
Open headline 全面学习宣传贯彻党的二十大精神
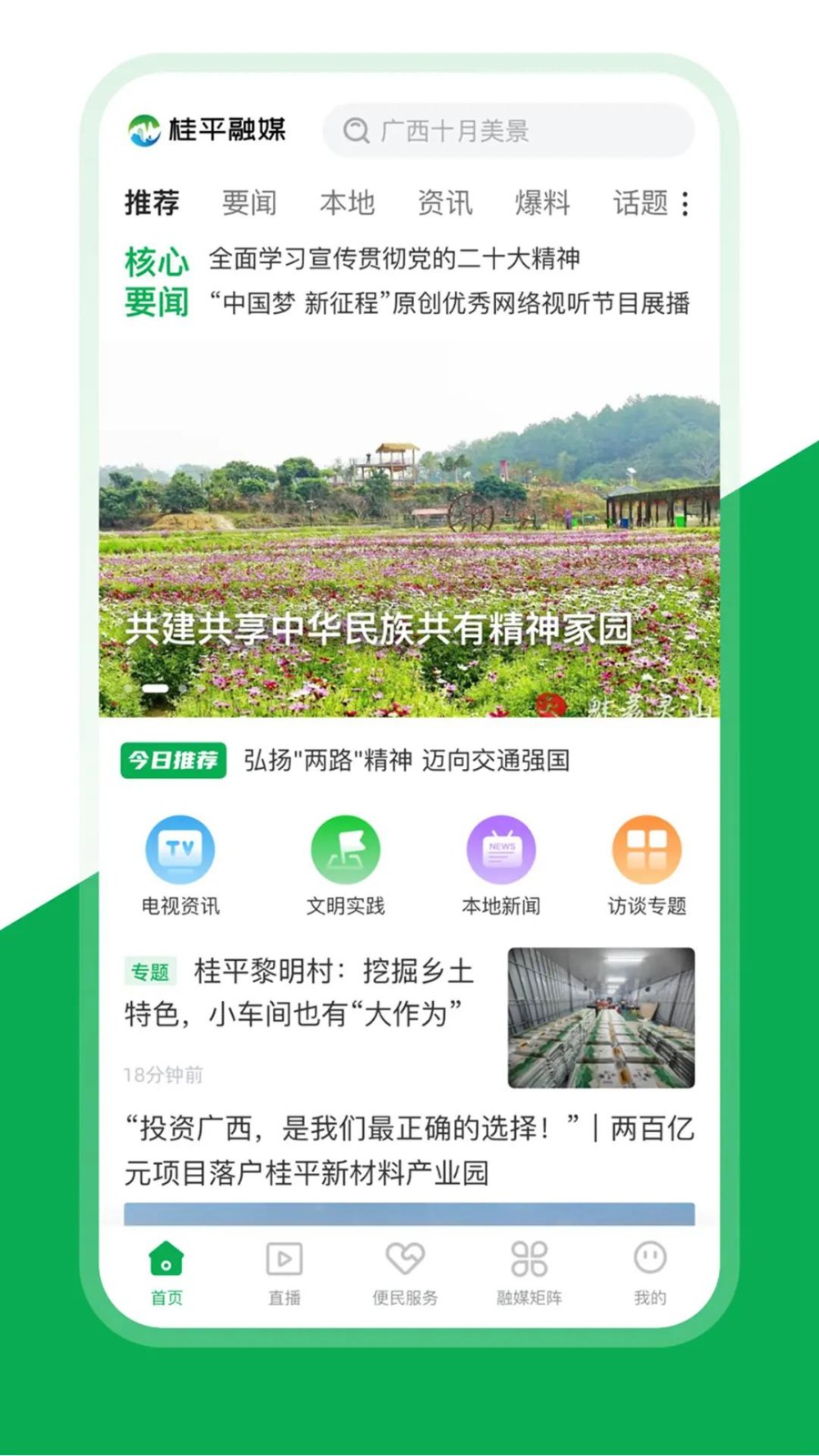pos(398,260)
